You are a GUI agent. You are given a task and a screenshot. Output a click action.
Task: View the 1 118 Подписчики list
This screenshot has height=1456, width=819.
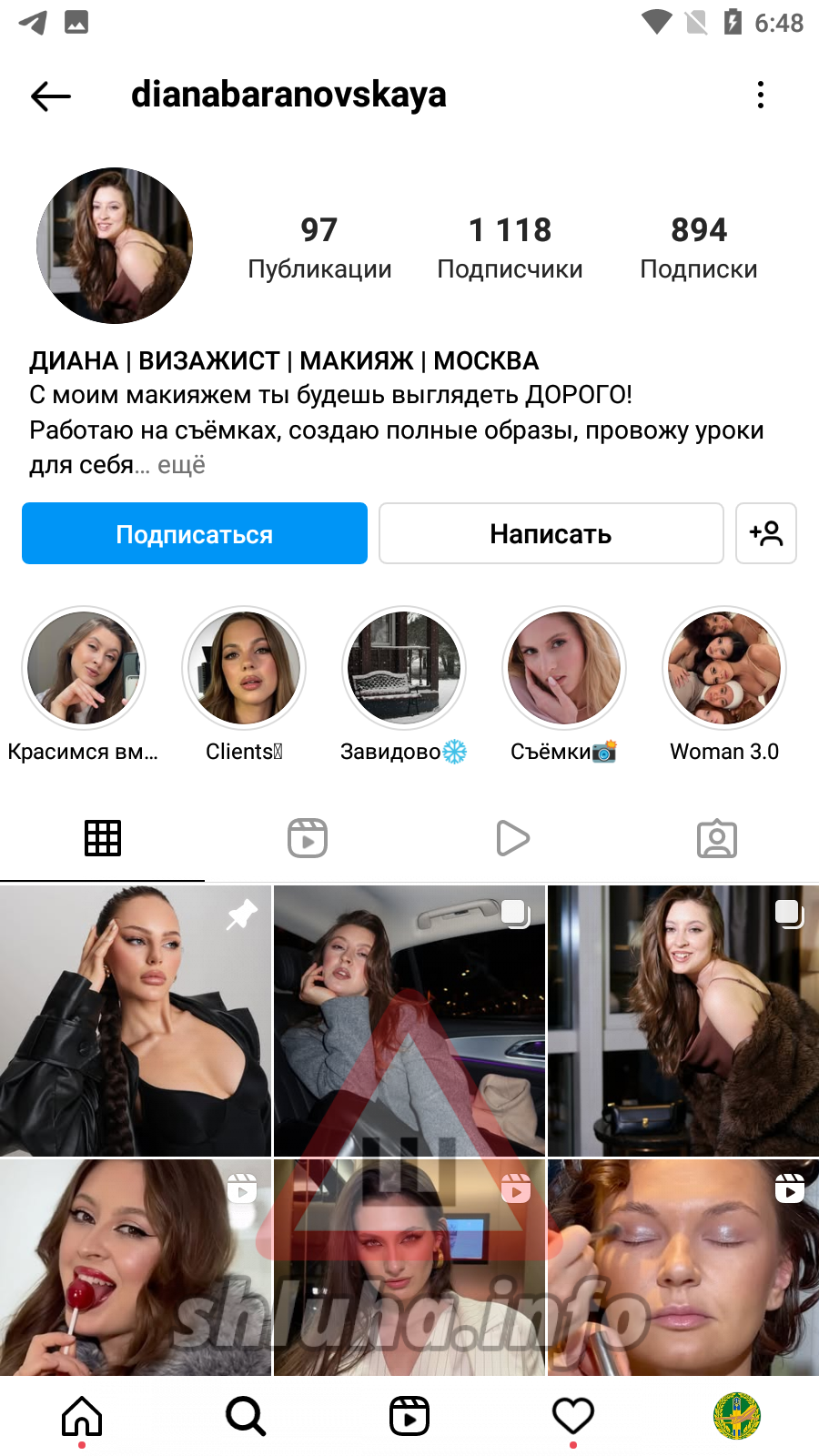tap(510, 248)
